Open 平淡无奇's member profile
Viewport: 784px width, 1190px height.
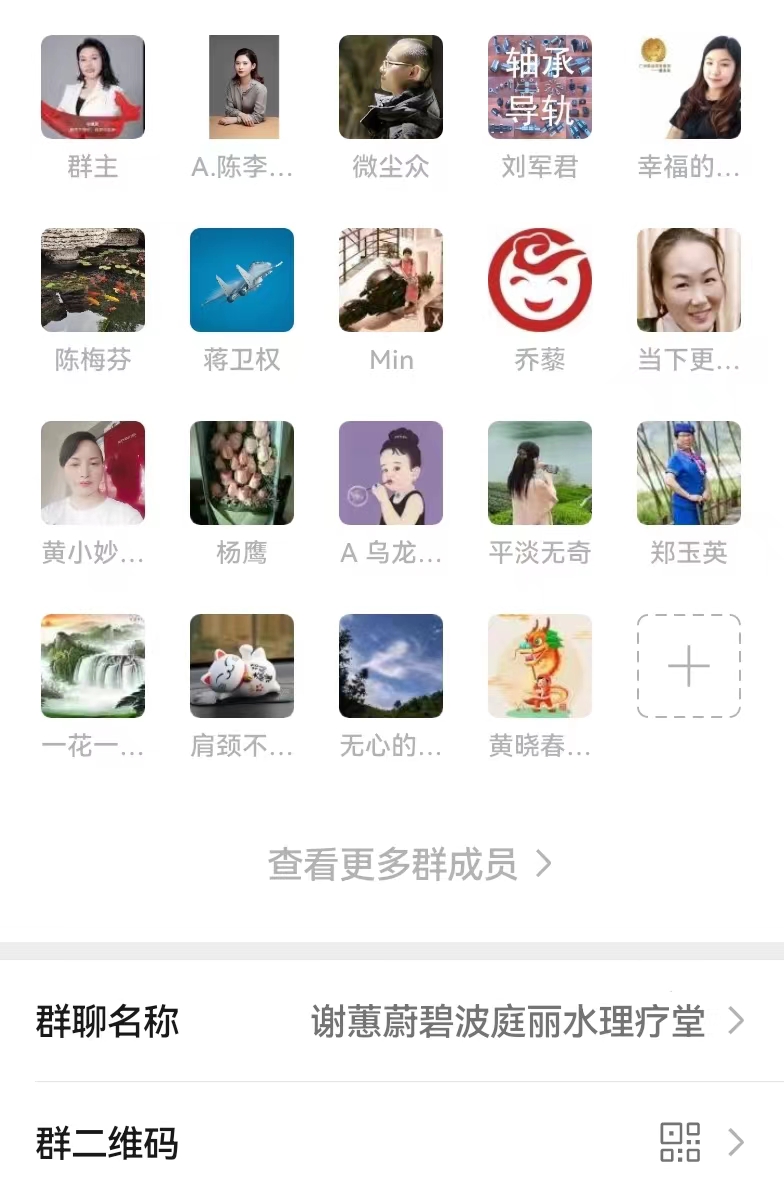coord(540,473)
